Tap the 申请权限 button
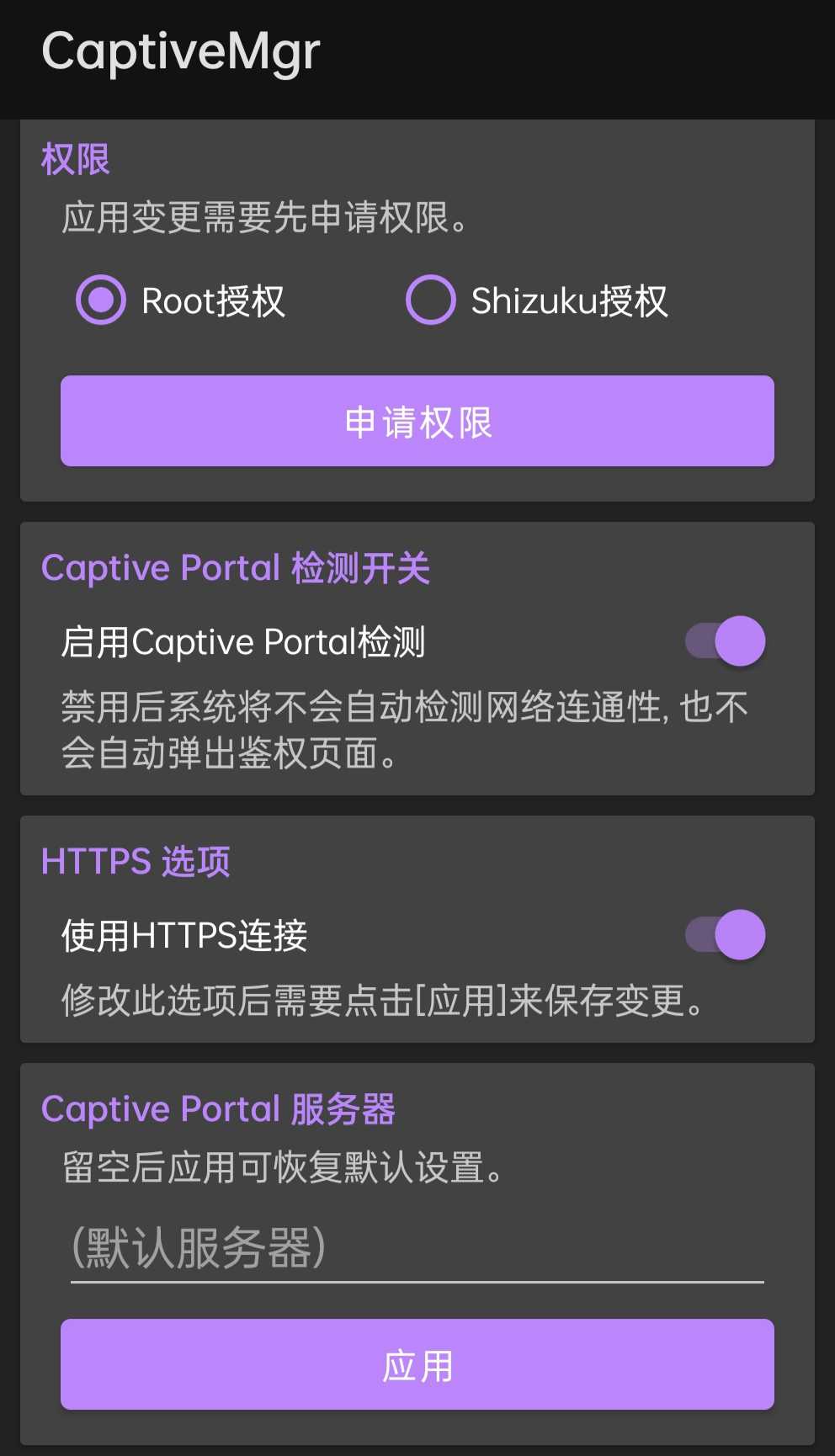 [x=417, y=421]
